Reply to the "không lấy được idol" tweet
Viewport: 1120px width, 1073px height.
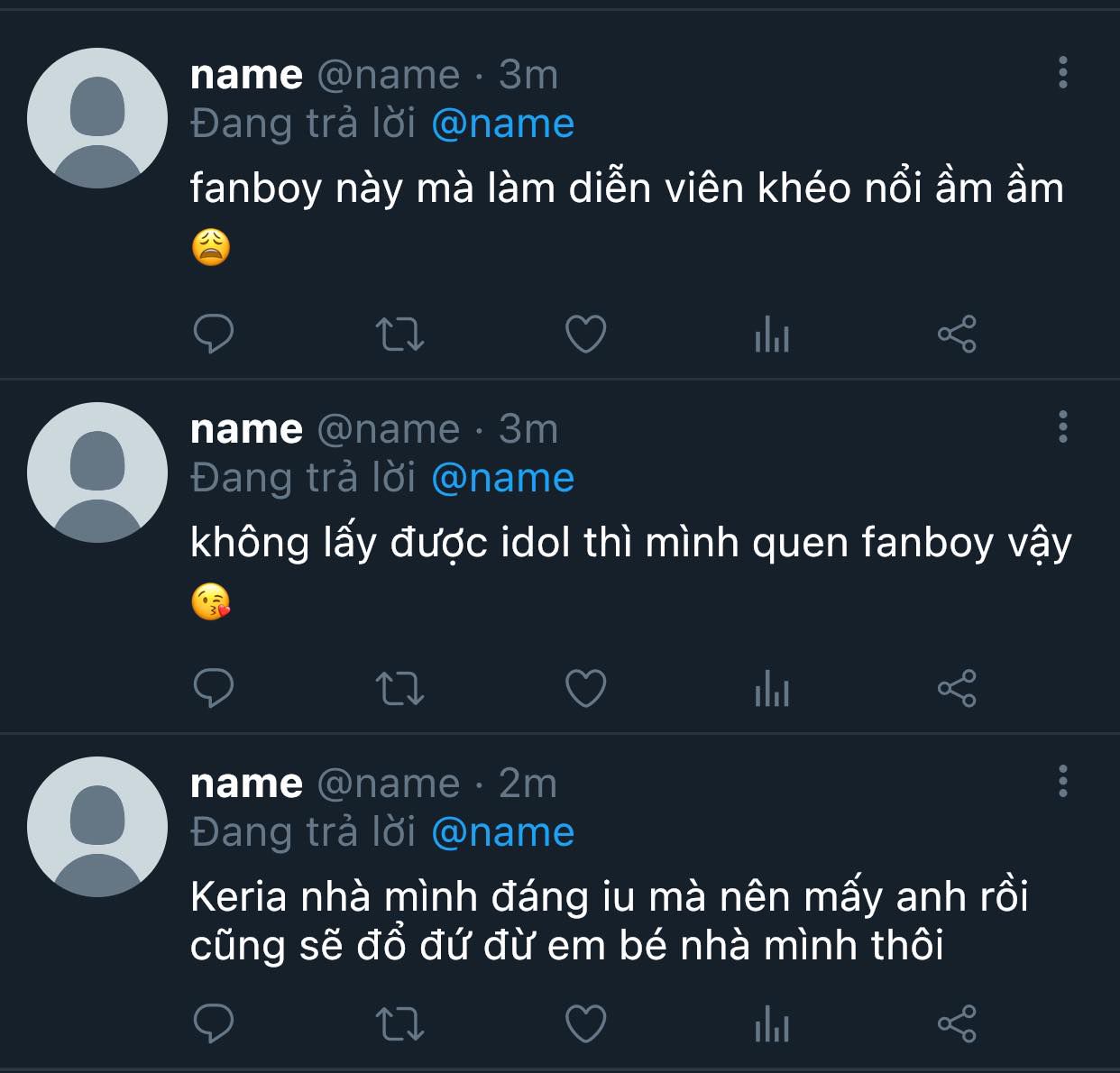pos(214,689)
